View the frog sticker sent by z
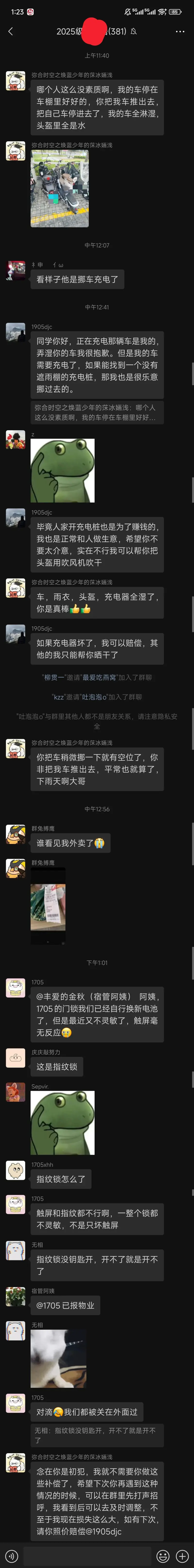Image resolution: width=194 pixels, height=1568 pixels. pyautogui.click(x=63, y=470)
